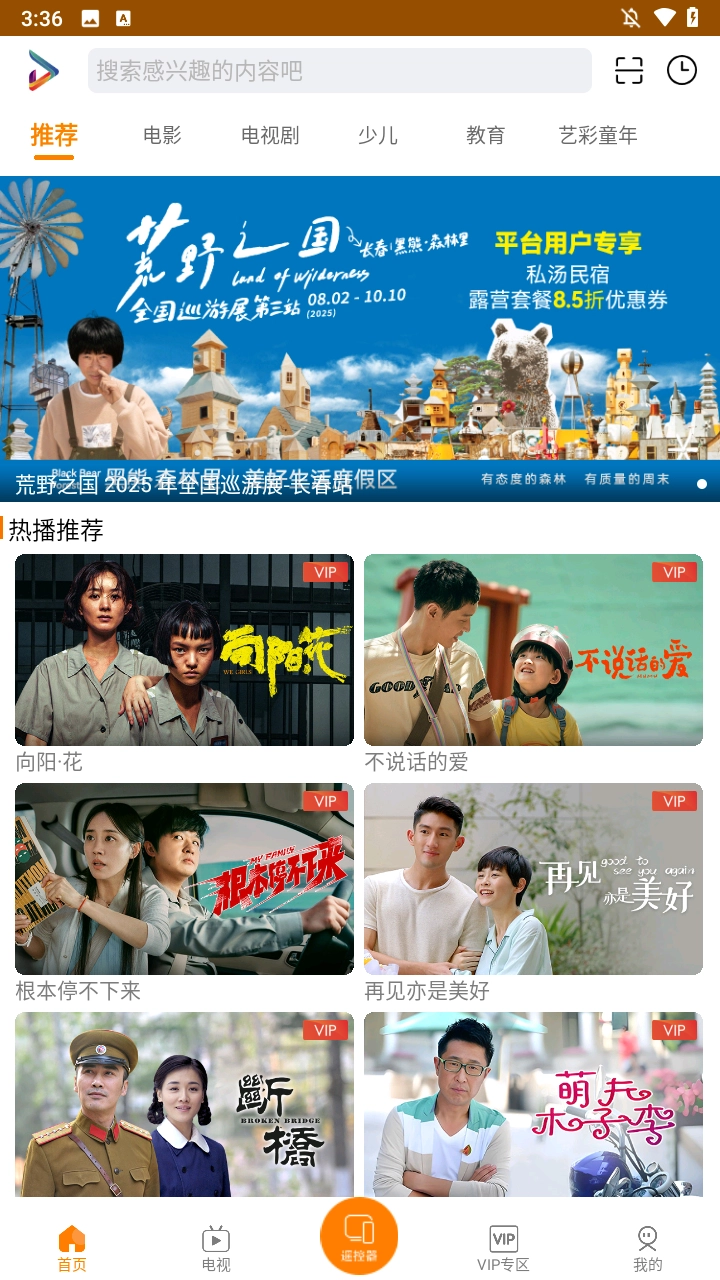Go to the VIP专区 section

pyautogui.click(x=503, y=1248)
